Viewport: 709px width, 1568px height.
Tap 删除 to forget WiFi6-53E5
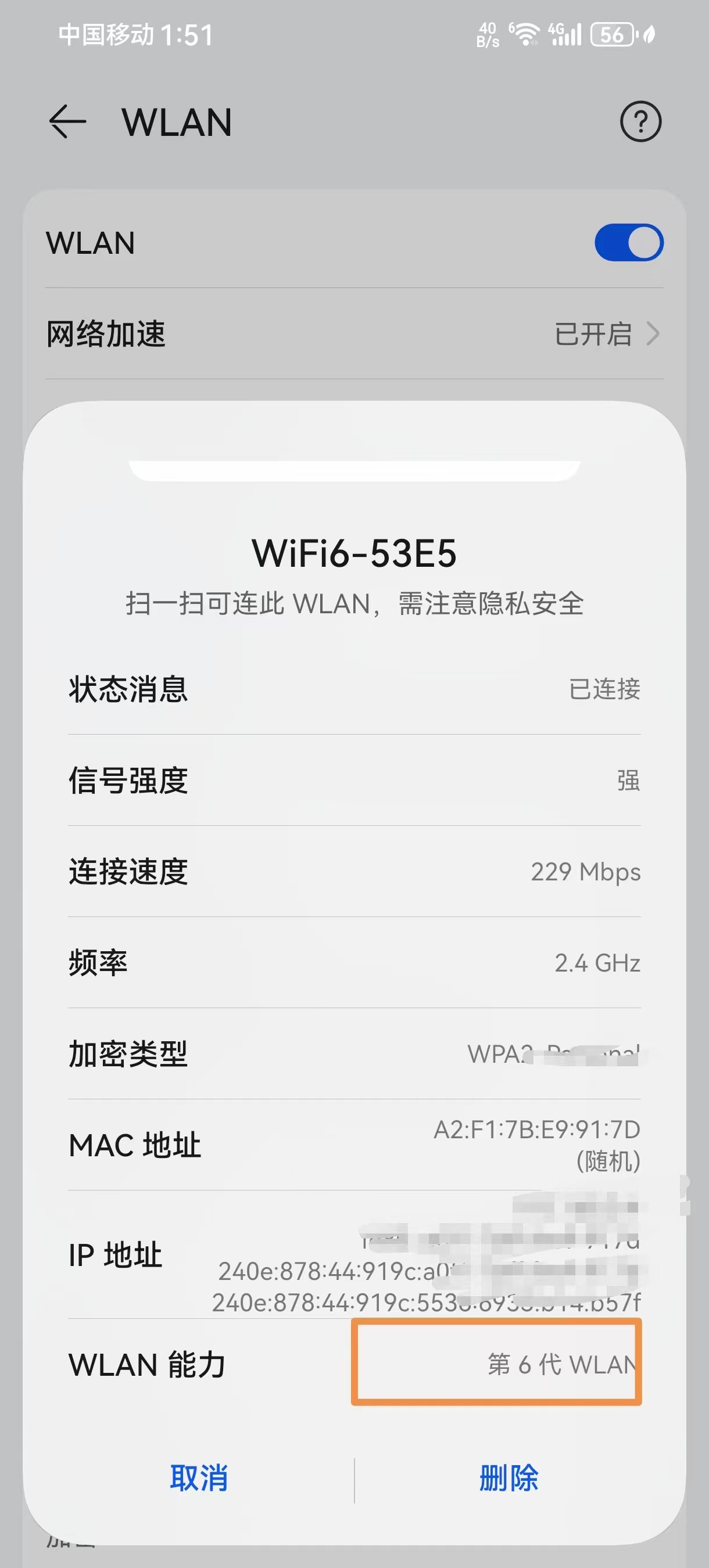click(509, 1478)
